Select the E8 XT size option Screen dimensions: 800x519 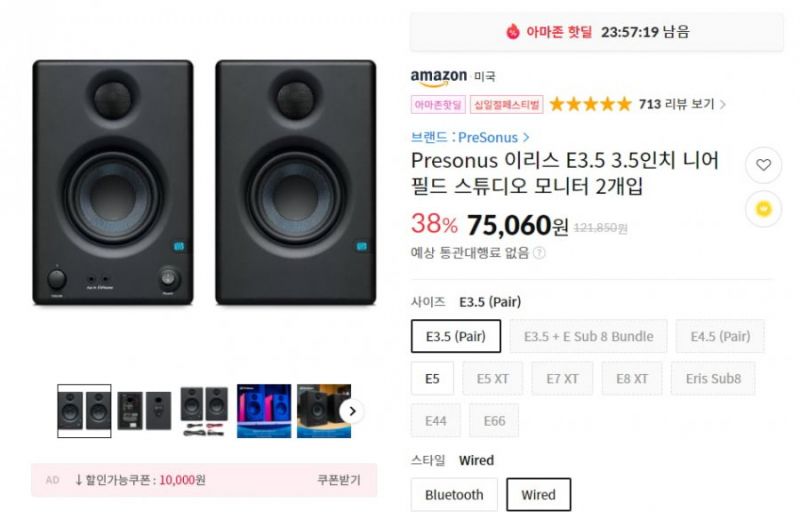click(631, 379)
